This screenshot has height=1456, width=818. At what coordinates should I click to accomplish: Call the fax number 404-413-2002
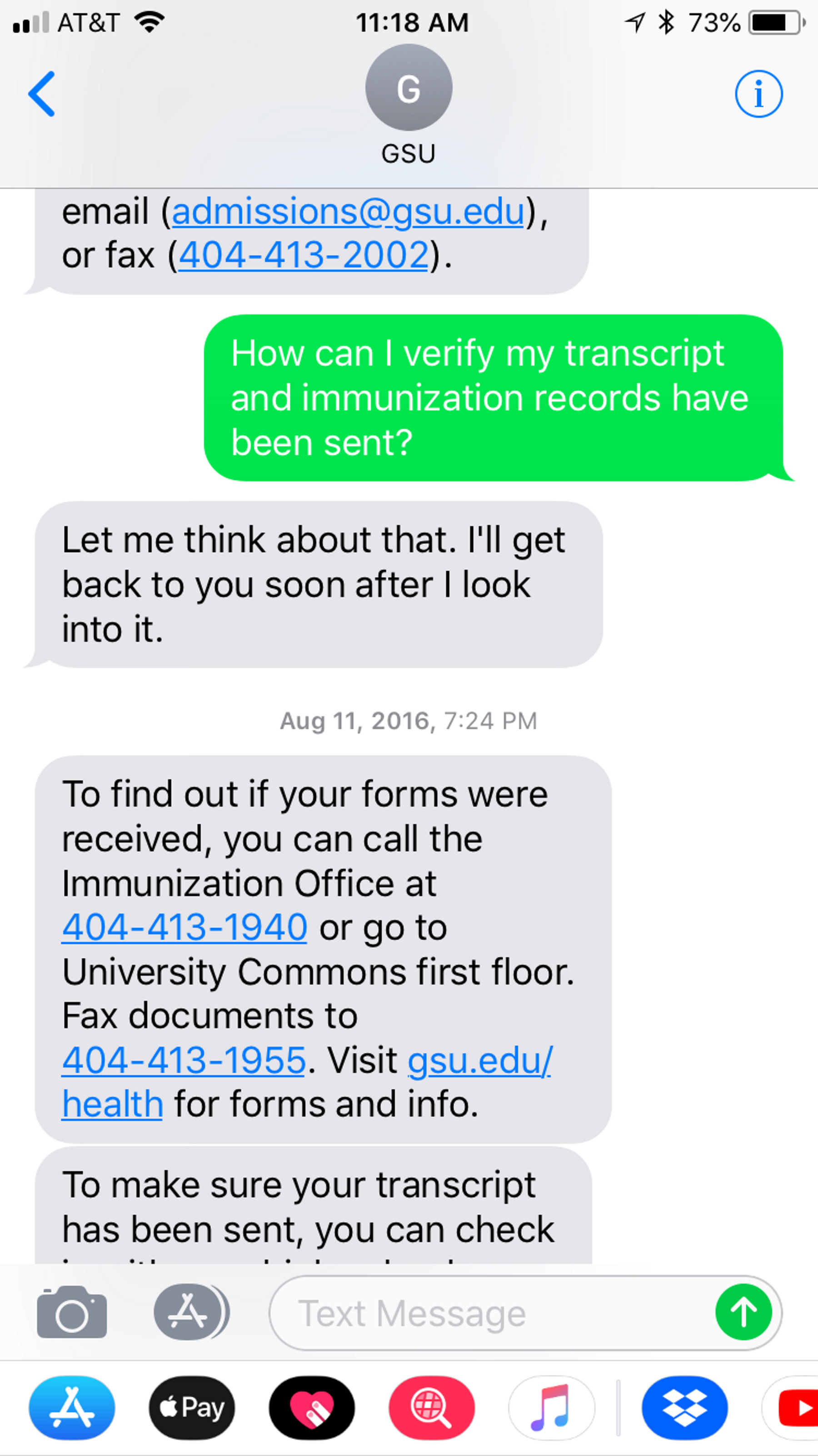pyautogui.click(x=304, y=256)
